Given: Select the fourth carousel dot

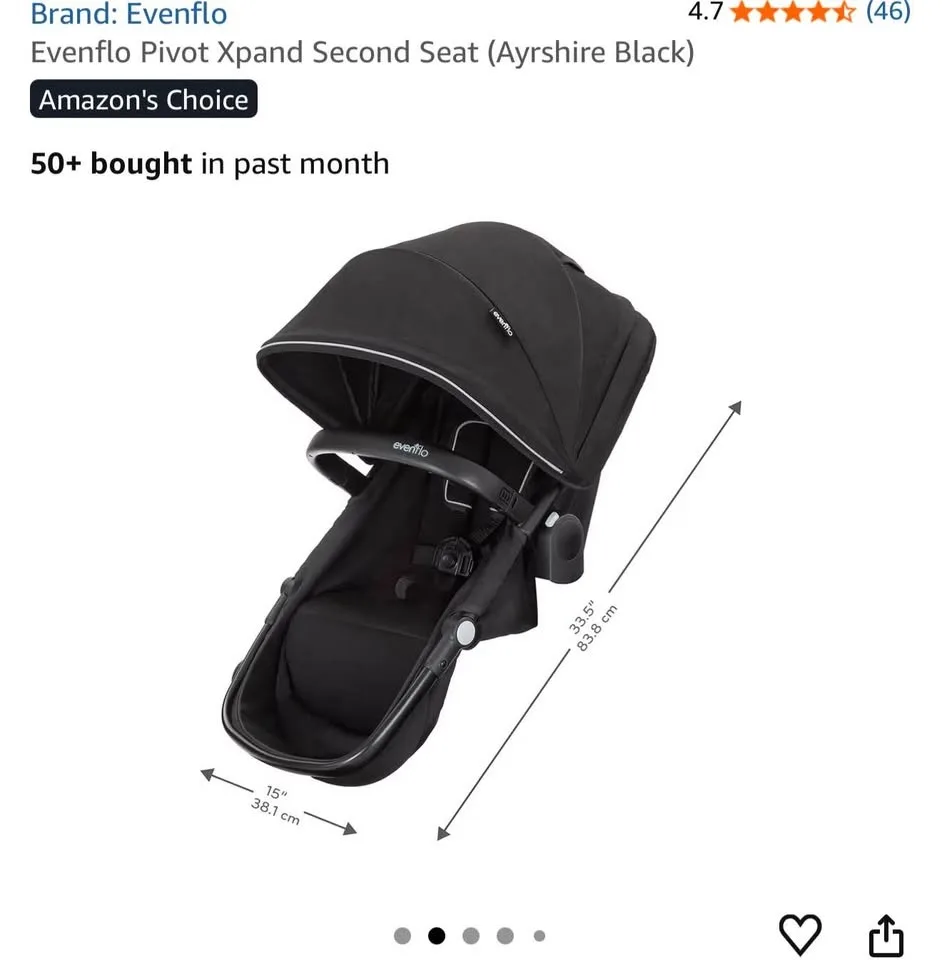Looking at the screenshot, I should [x=505, y=936].
